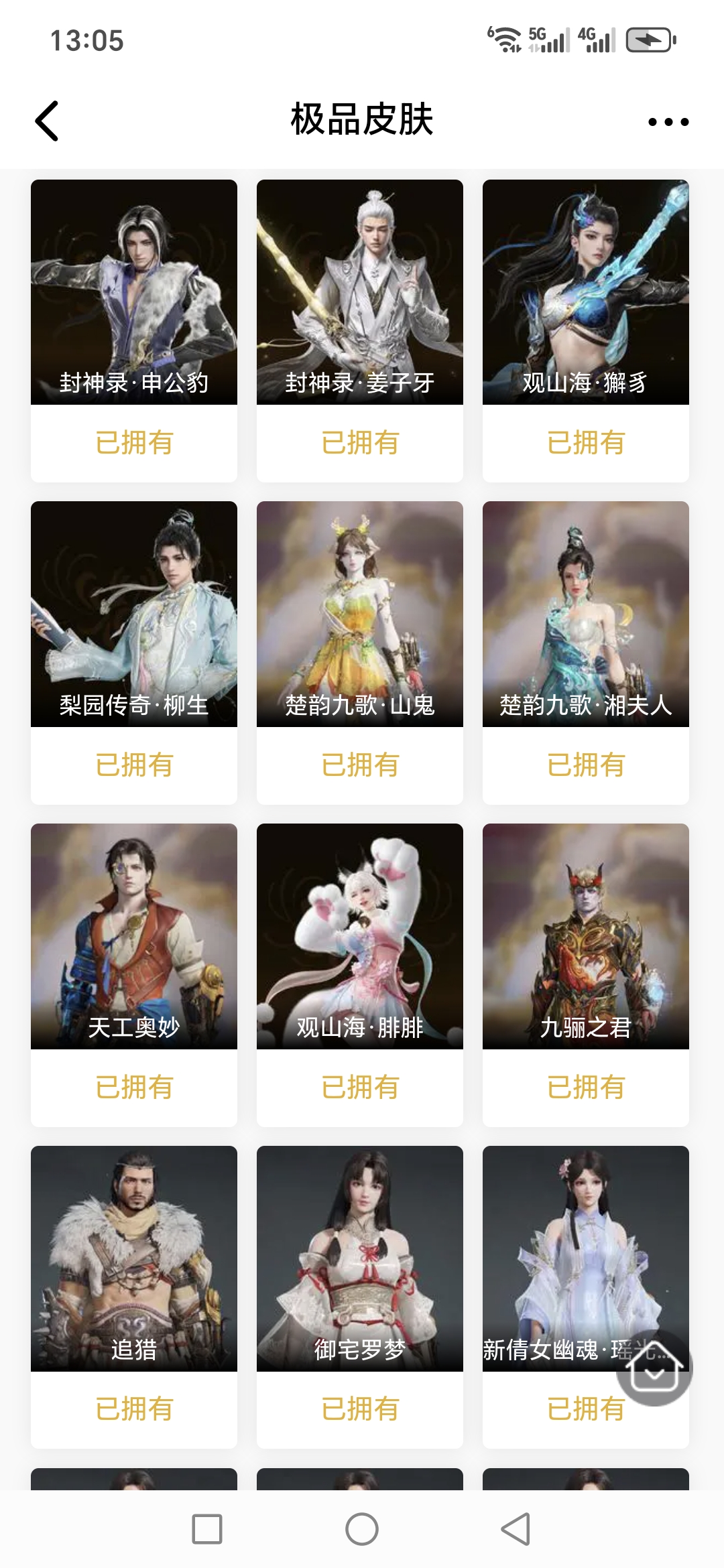Open the 天工奥妙 skin card
This screenshot has width=724, height=1568.
[134, 937]
